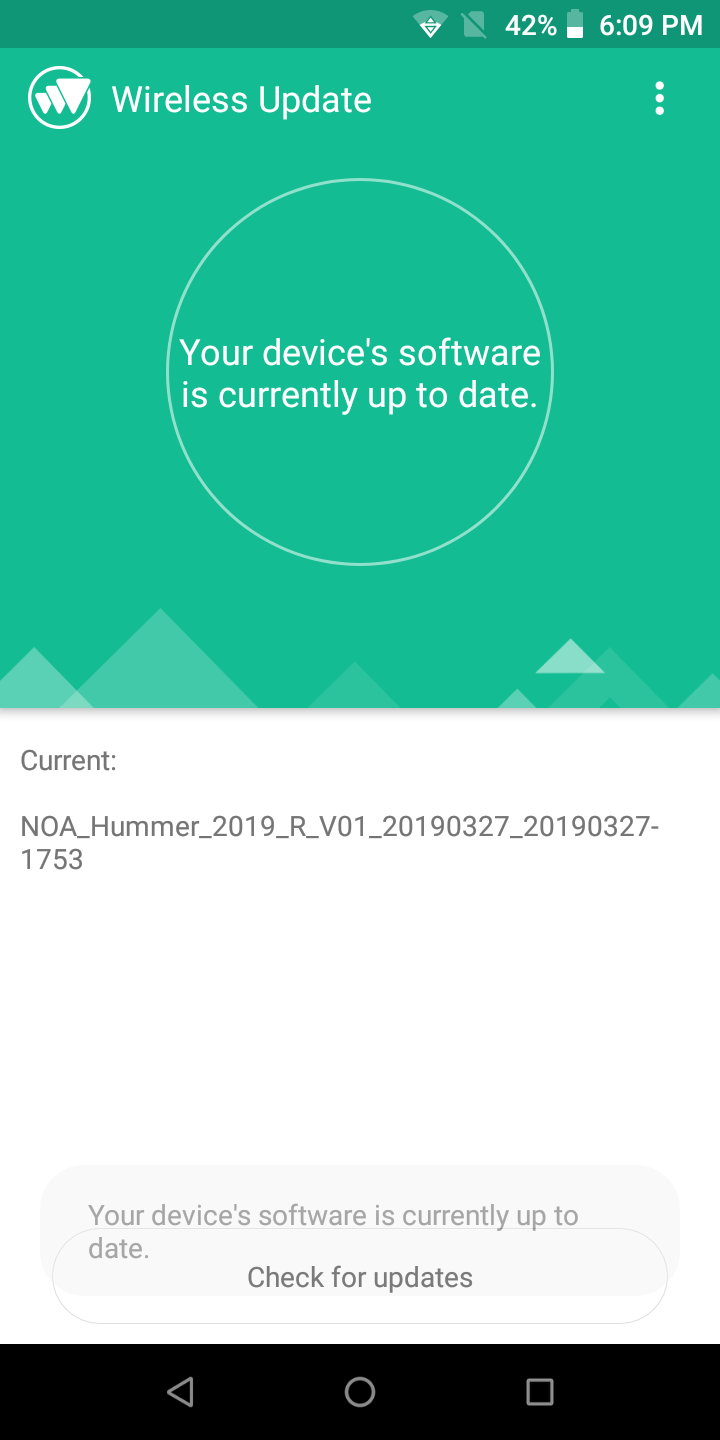Return to the home screen
The height and width of the screenshot is (1440, 720).
tap(360, 1391)
